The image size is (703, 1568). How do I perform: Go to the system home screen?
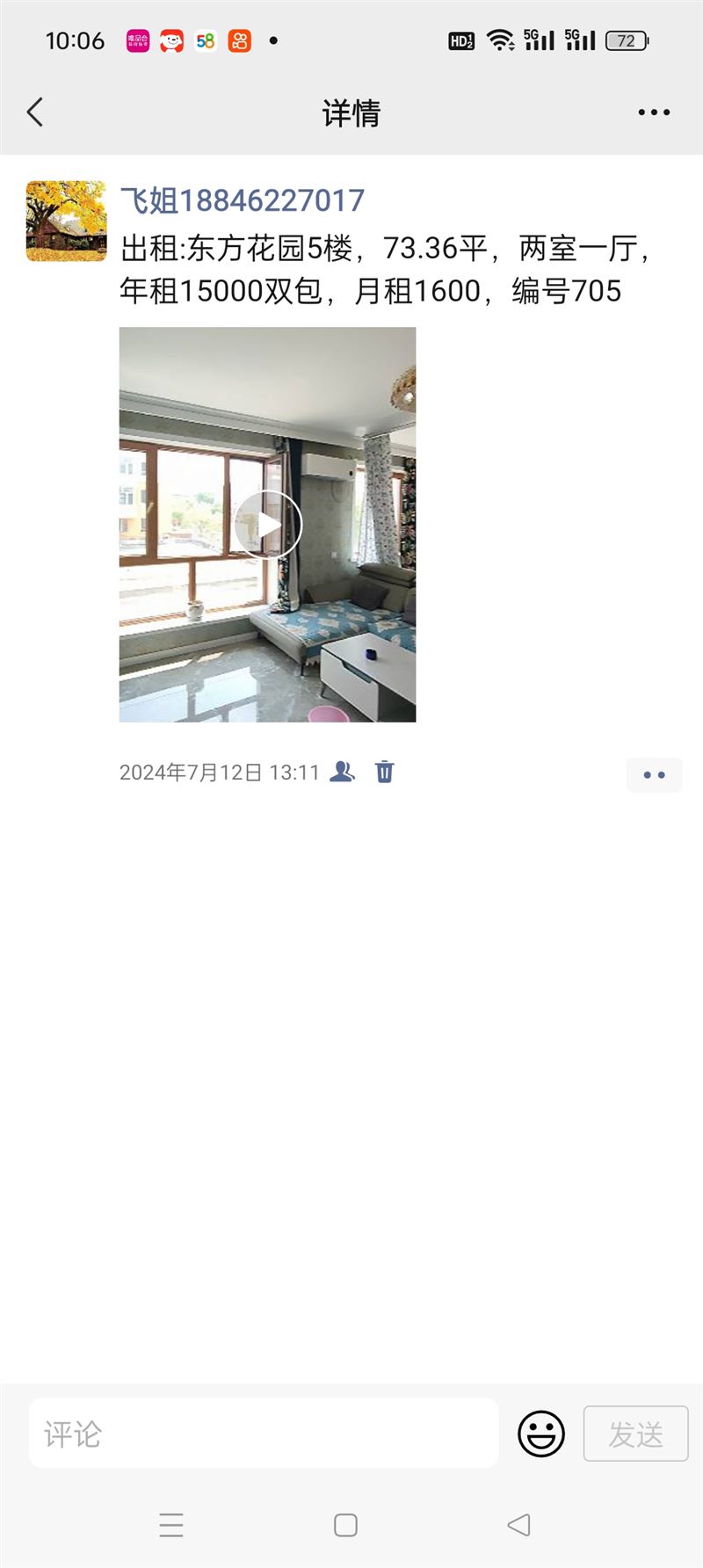tap(345, 1525)
